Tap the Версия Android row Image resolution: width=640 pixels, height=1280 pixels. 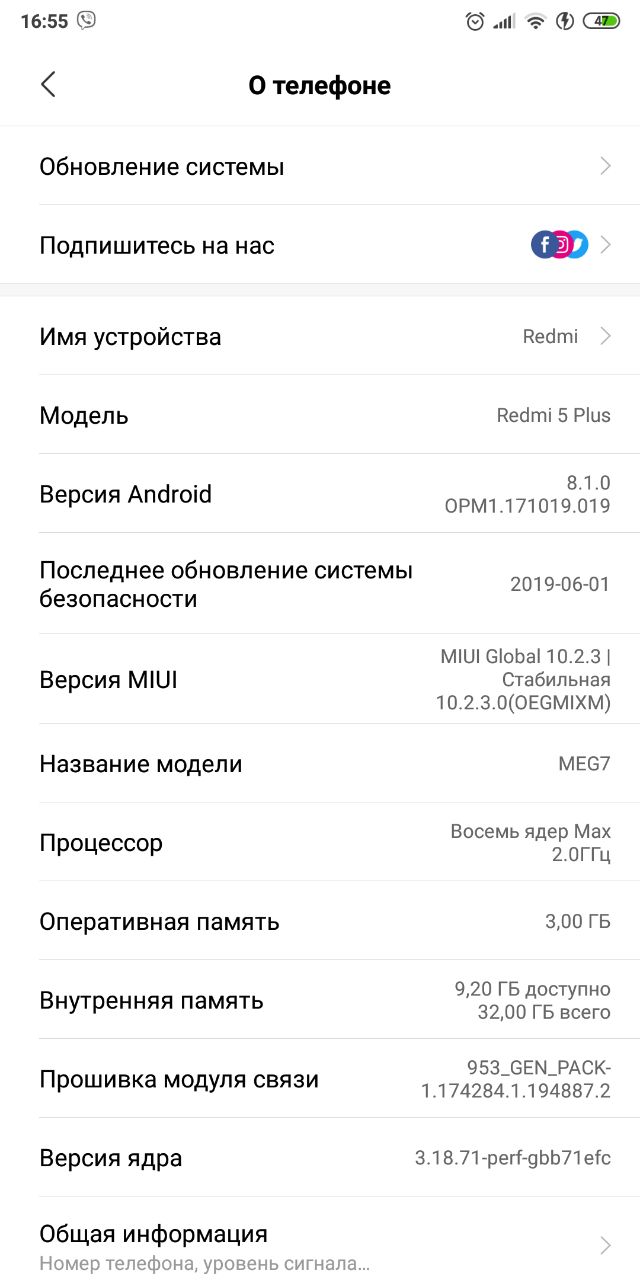pos(320,494)
